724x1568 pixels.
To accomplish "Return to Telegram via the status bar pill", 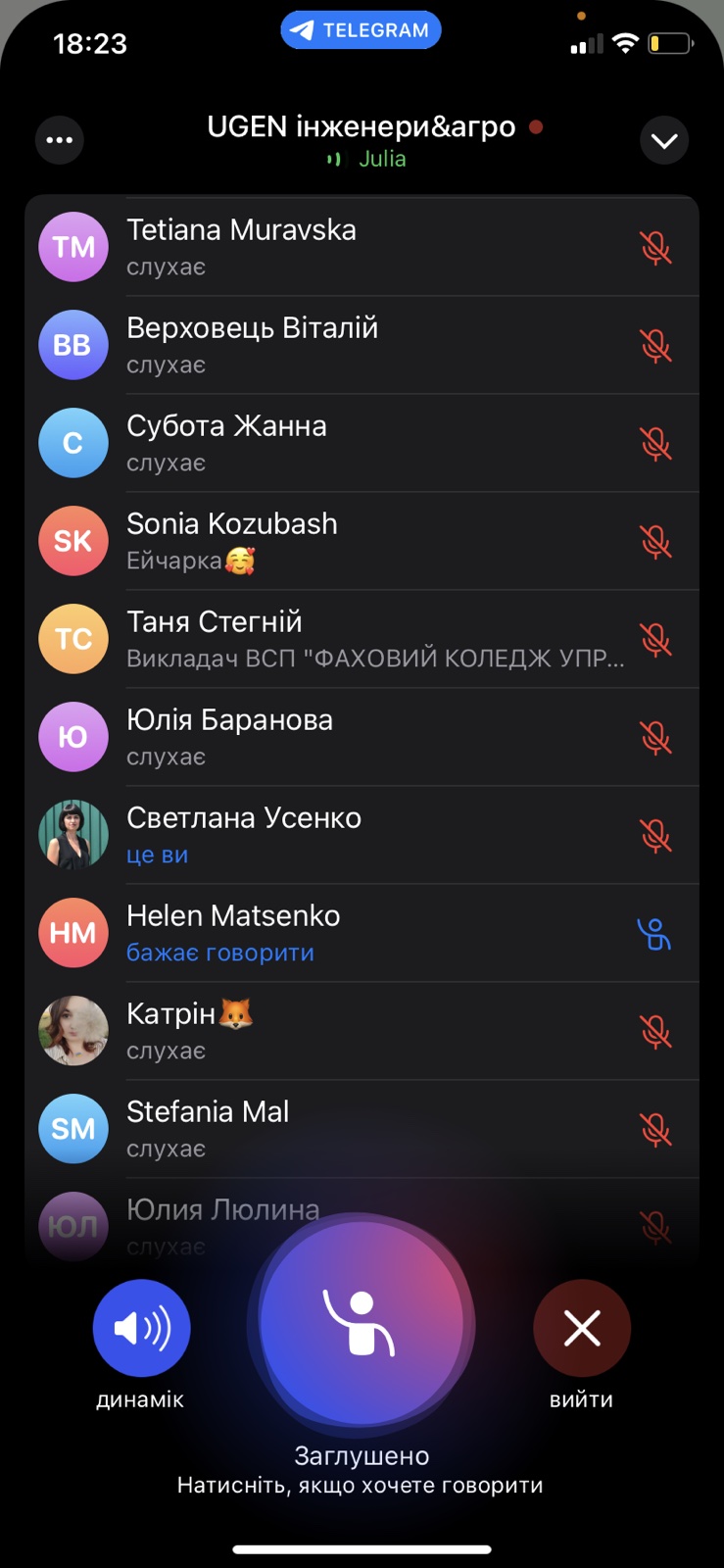I will (x=361, y=30).
